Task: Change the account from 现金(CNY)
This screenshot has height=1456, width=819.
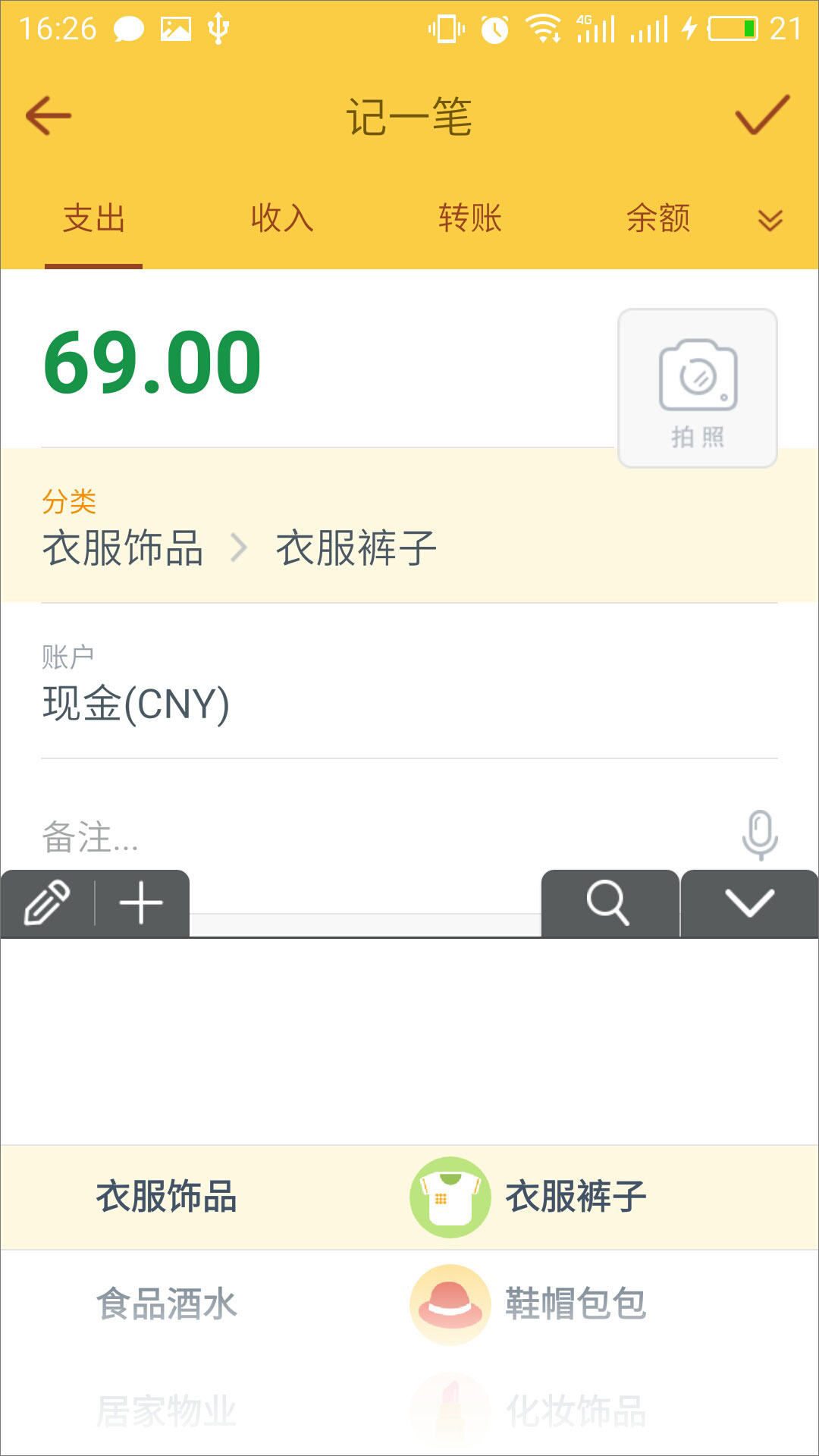Action: point(133,705)
